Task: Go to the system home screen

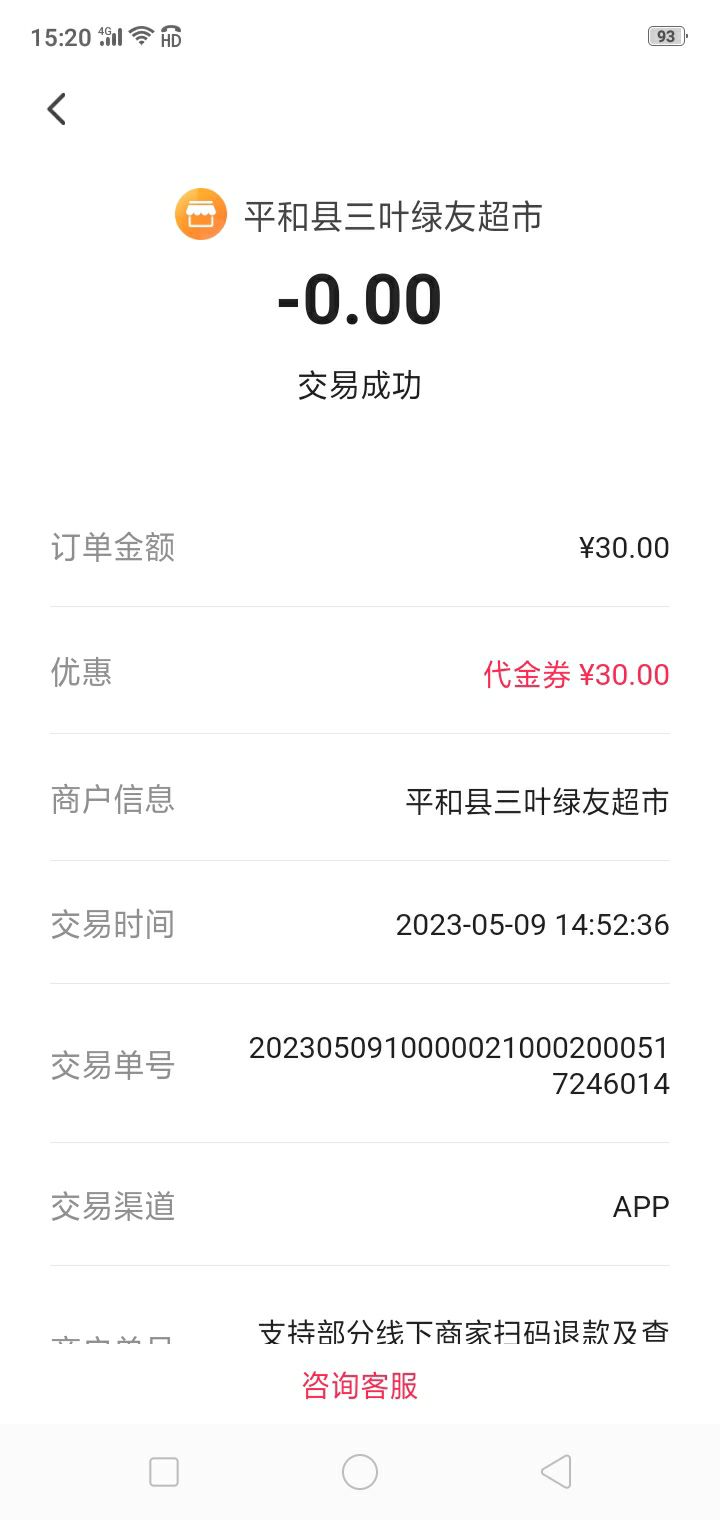Action: click(360, 1472)
